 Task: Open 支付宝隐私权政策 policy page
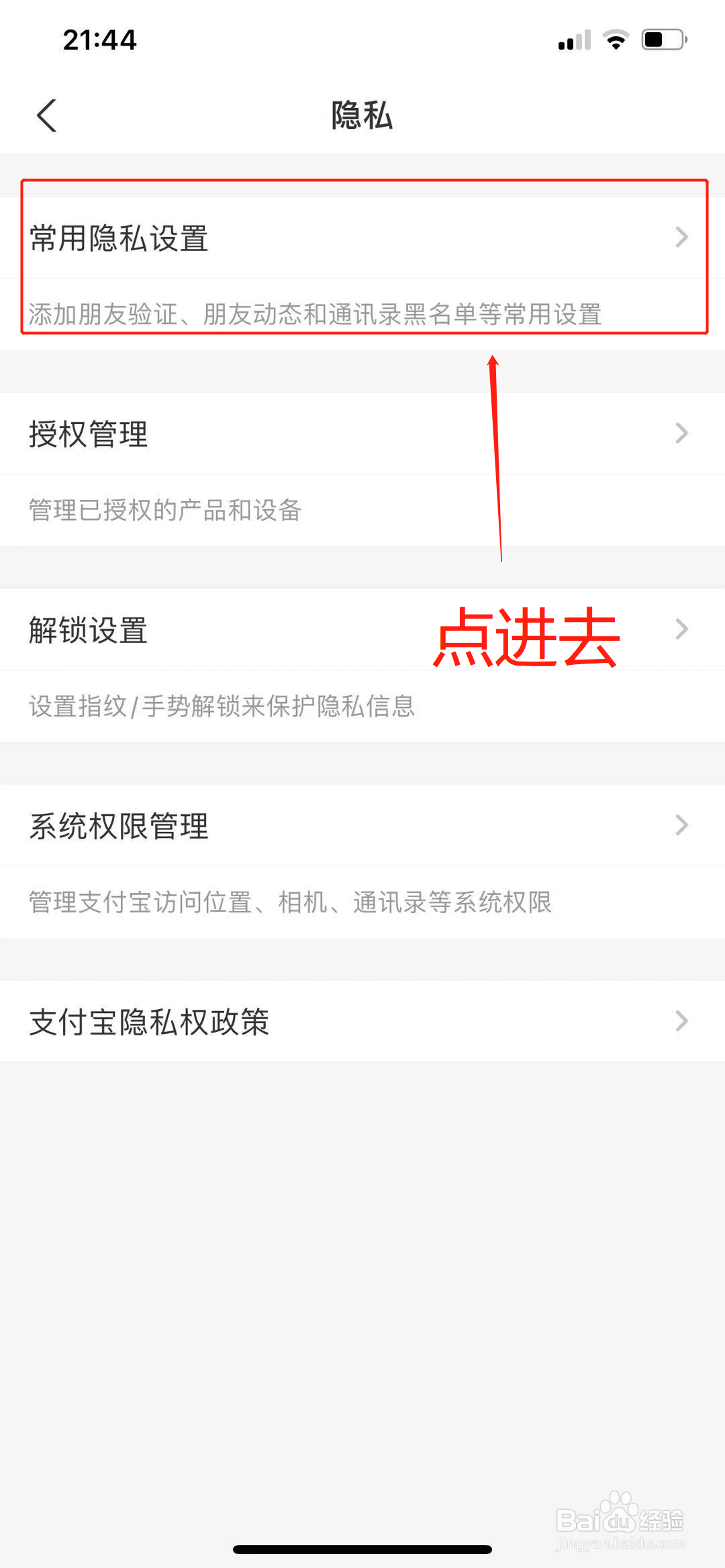[x=269, y=1021]
